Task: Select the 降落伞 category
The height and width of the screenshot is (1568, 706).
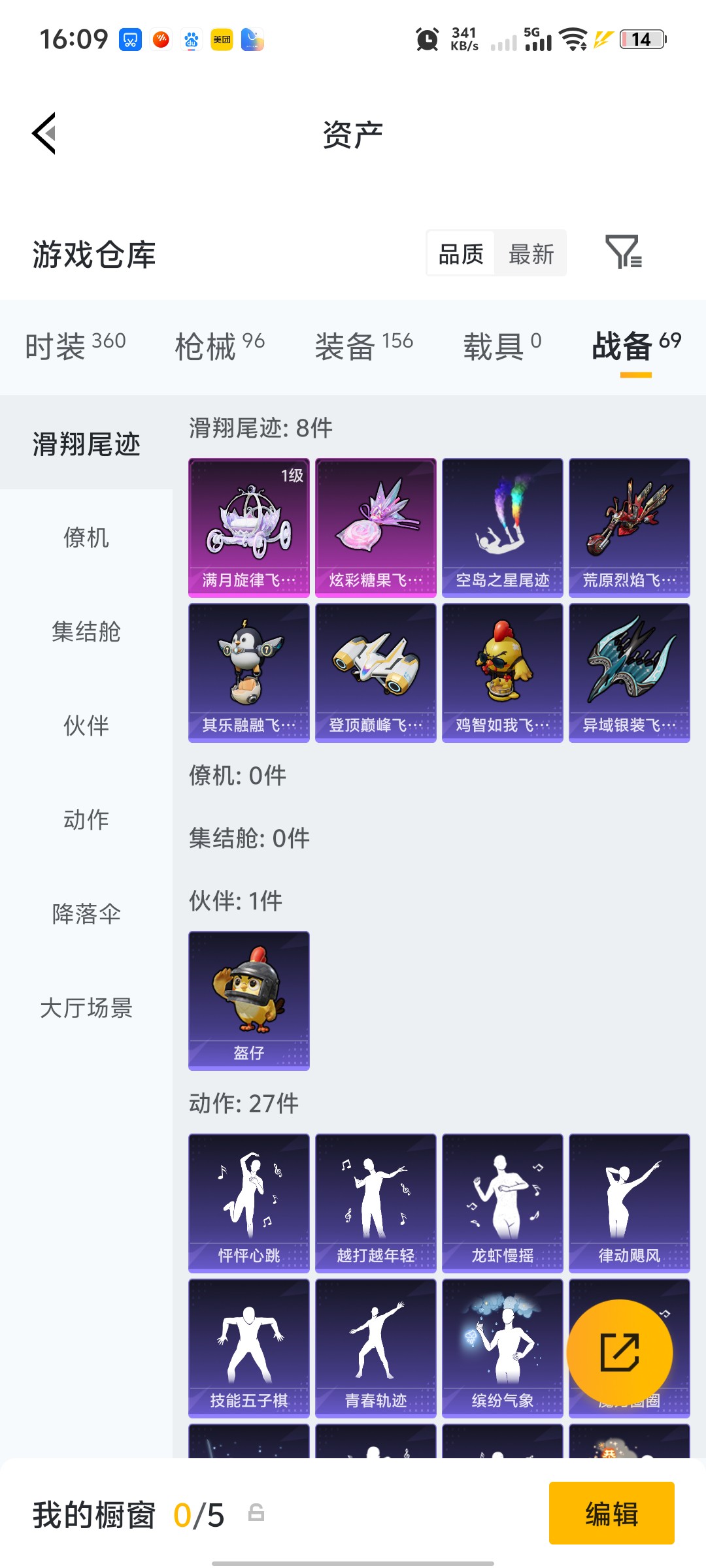Action: point(86,914)
